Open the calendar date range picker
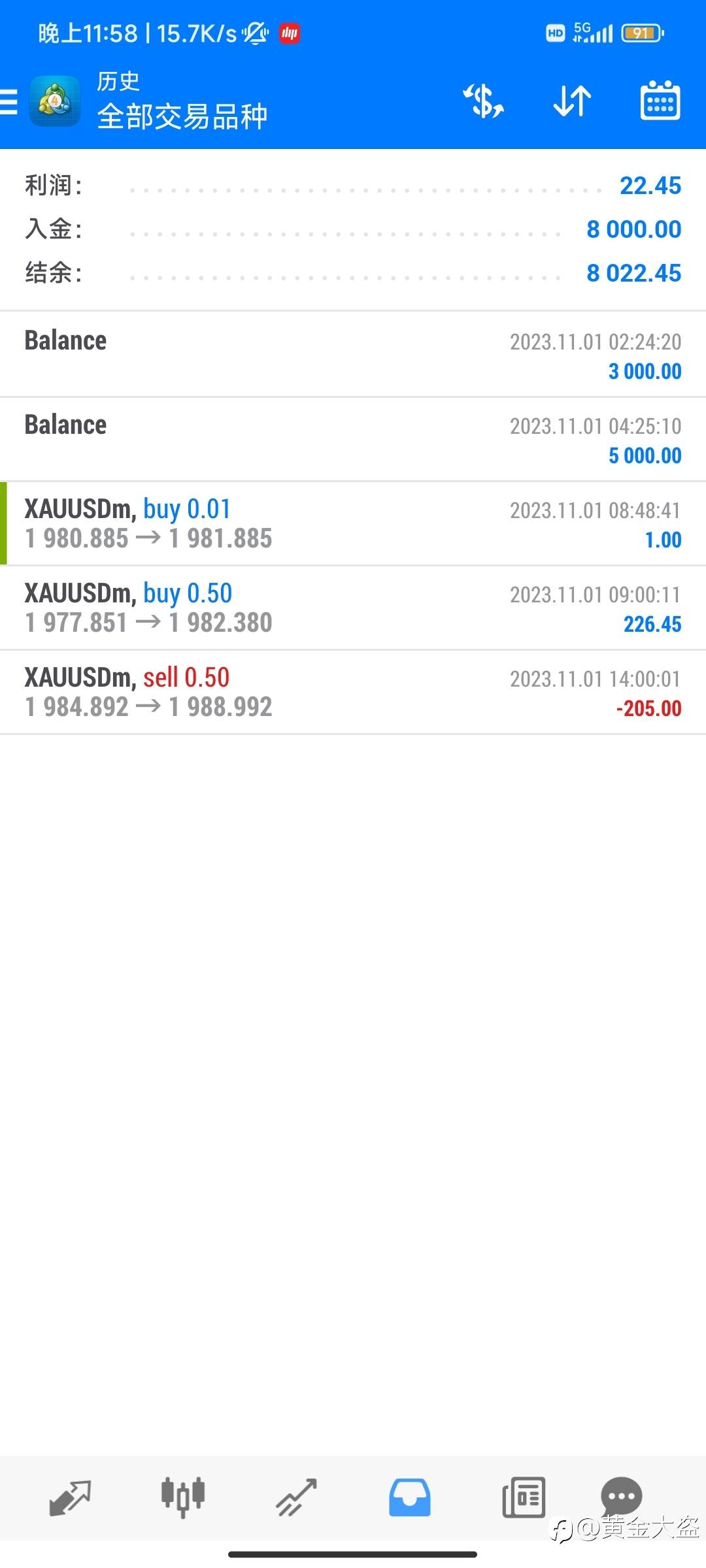This screenshot has height=1568, width=706. (660, 101)
